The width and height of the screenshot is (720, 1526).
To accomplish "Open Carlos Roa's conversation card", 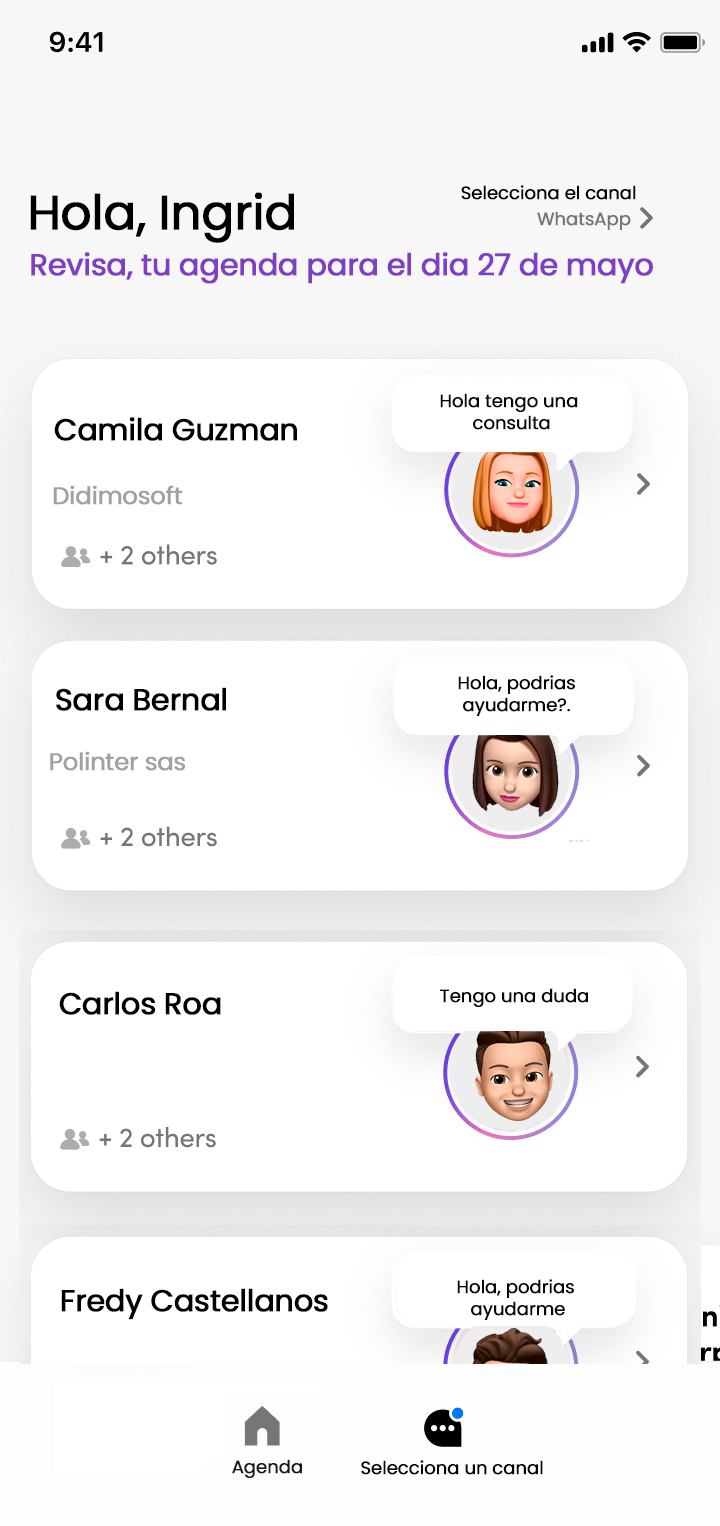I will (359, 1067).
